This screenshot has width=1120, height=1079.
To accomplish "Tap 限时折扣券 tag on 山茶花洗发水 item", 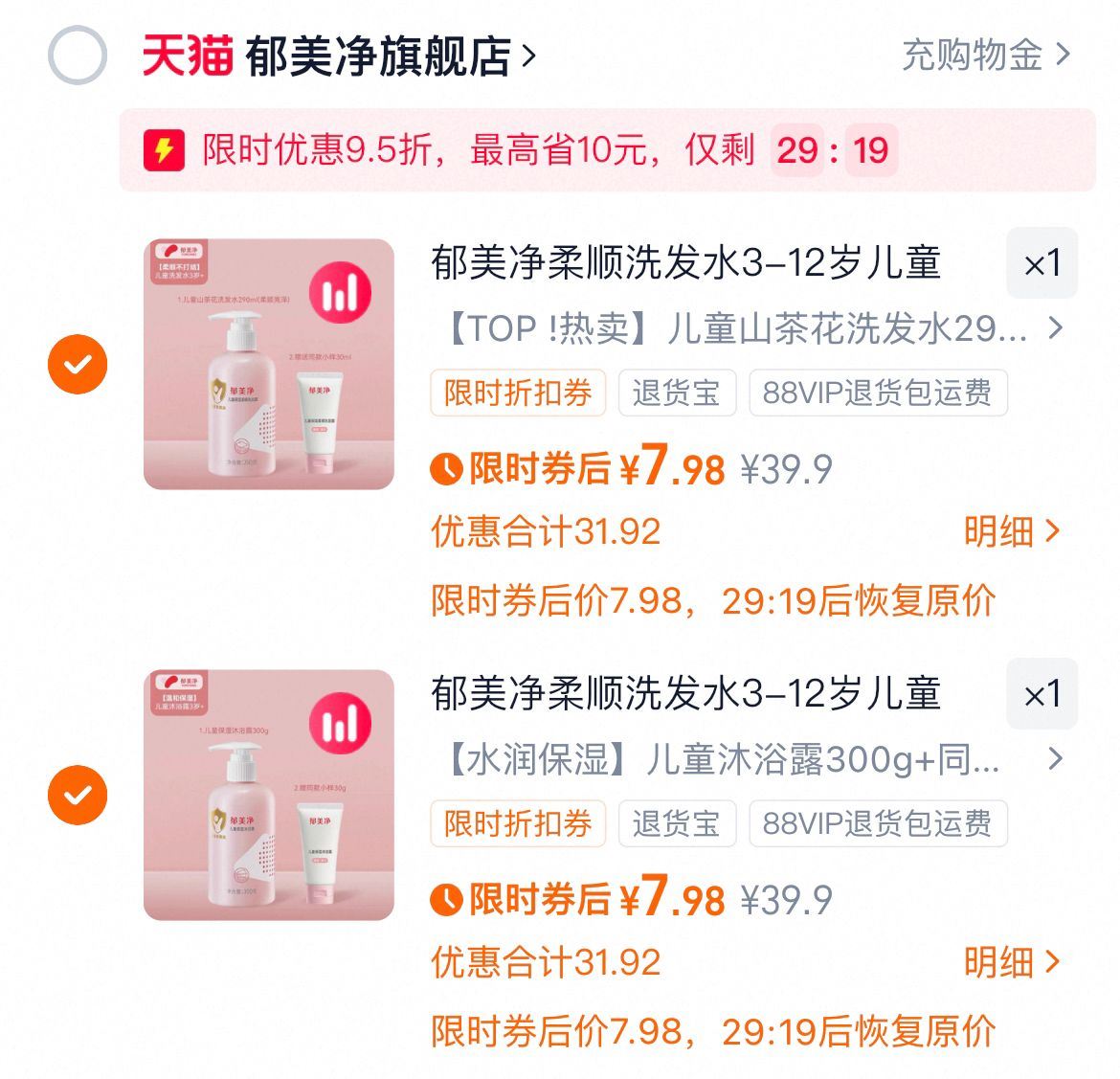I will coord(518,393).
